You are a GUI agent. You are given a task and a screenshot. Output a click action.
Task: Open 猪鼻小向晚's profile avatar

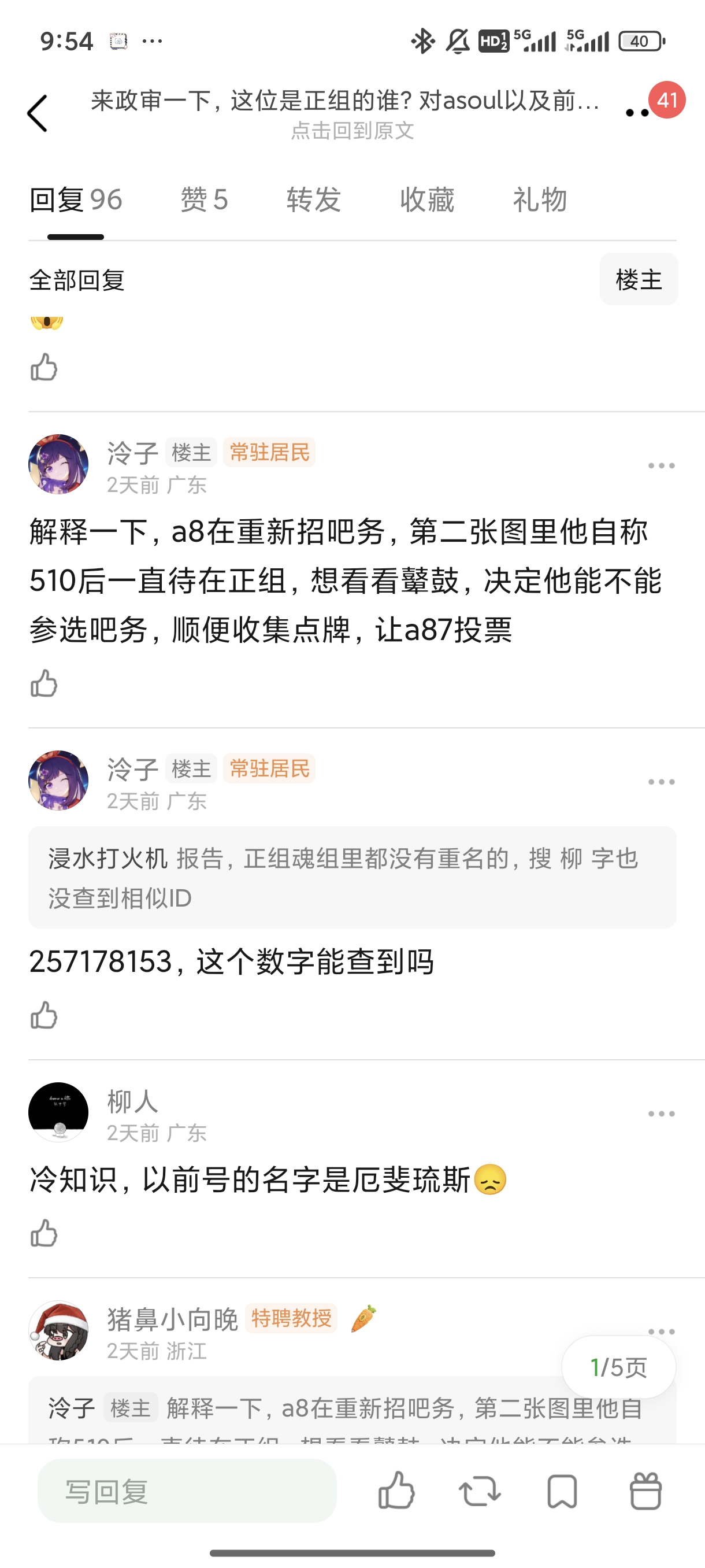[58, 1330]
